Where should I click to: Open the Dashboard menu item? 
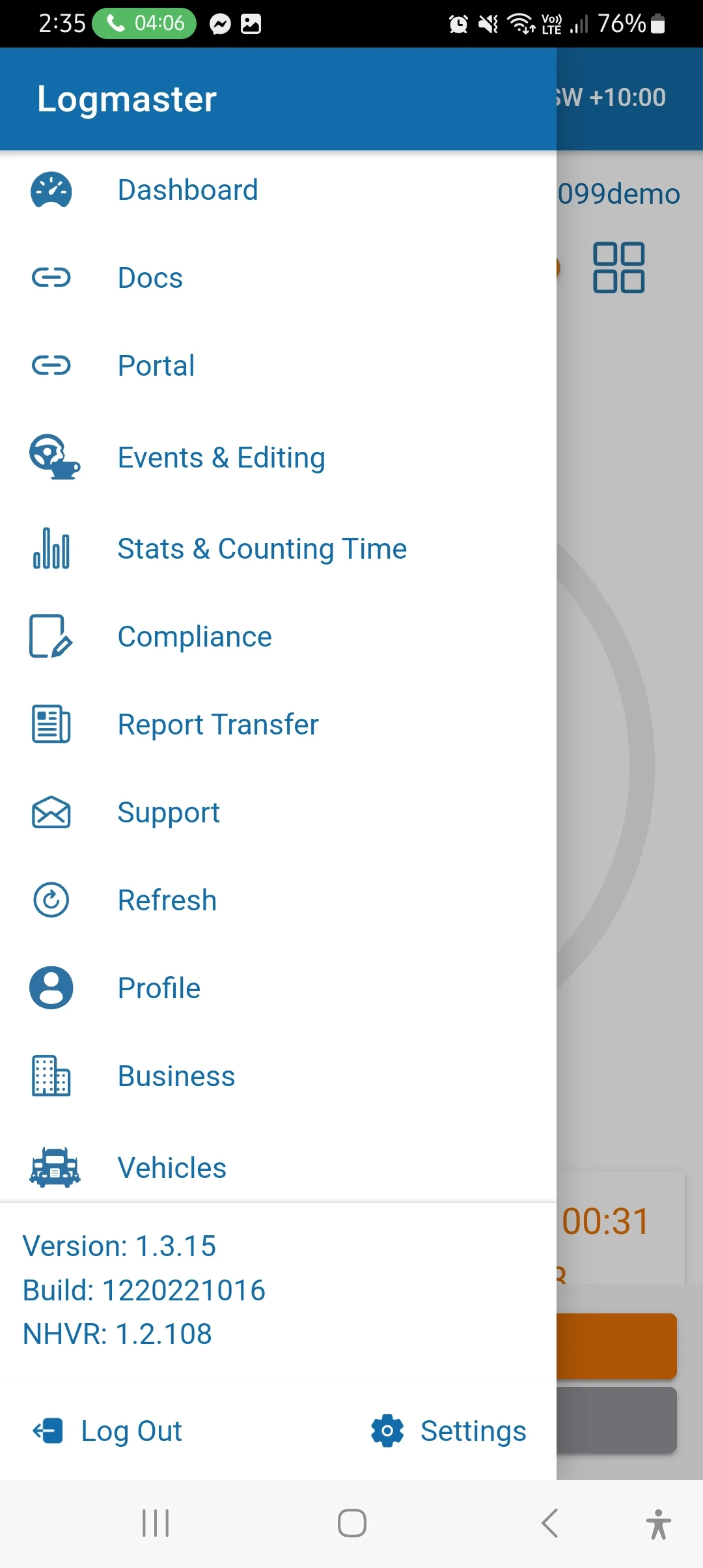click(187, 190)
